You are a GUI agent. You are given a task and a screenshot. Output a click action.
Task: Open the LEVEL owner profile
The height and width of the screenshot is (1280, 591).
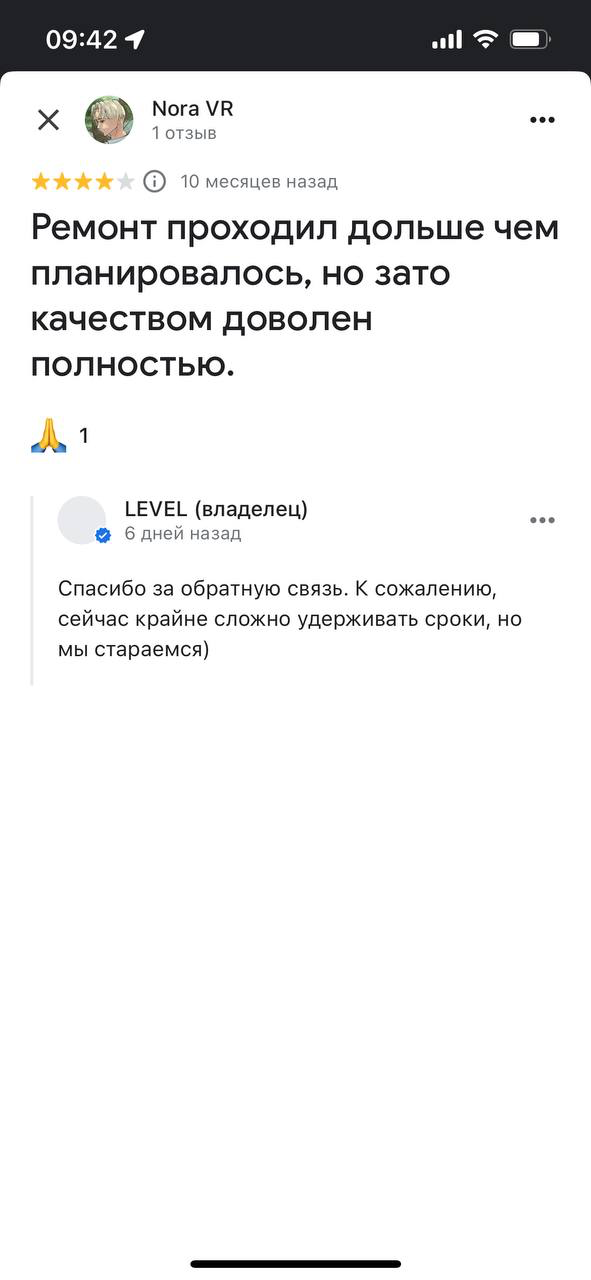[82, 520]
